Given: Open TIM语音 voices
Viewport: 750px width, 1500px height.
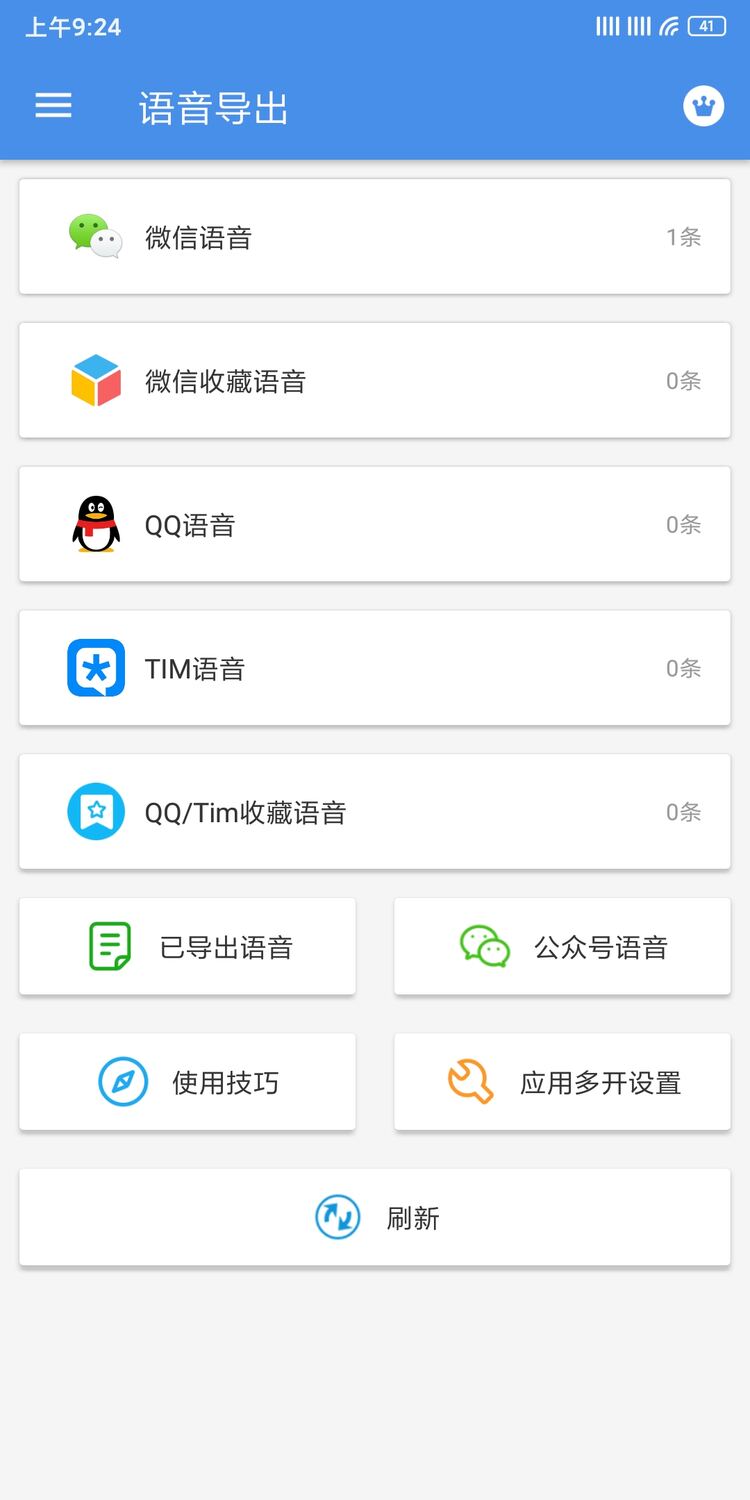Looking at the screenshot, I should click(375, 668).
